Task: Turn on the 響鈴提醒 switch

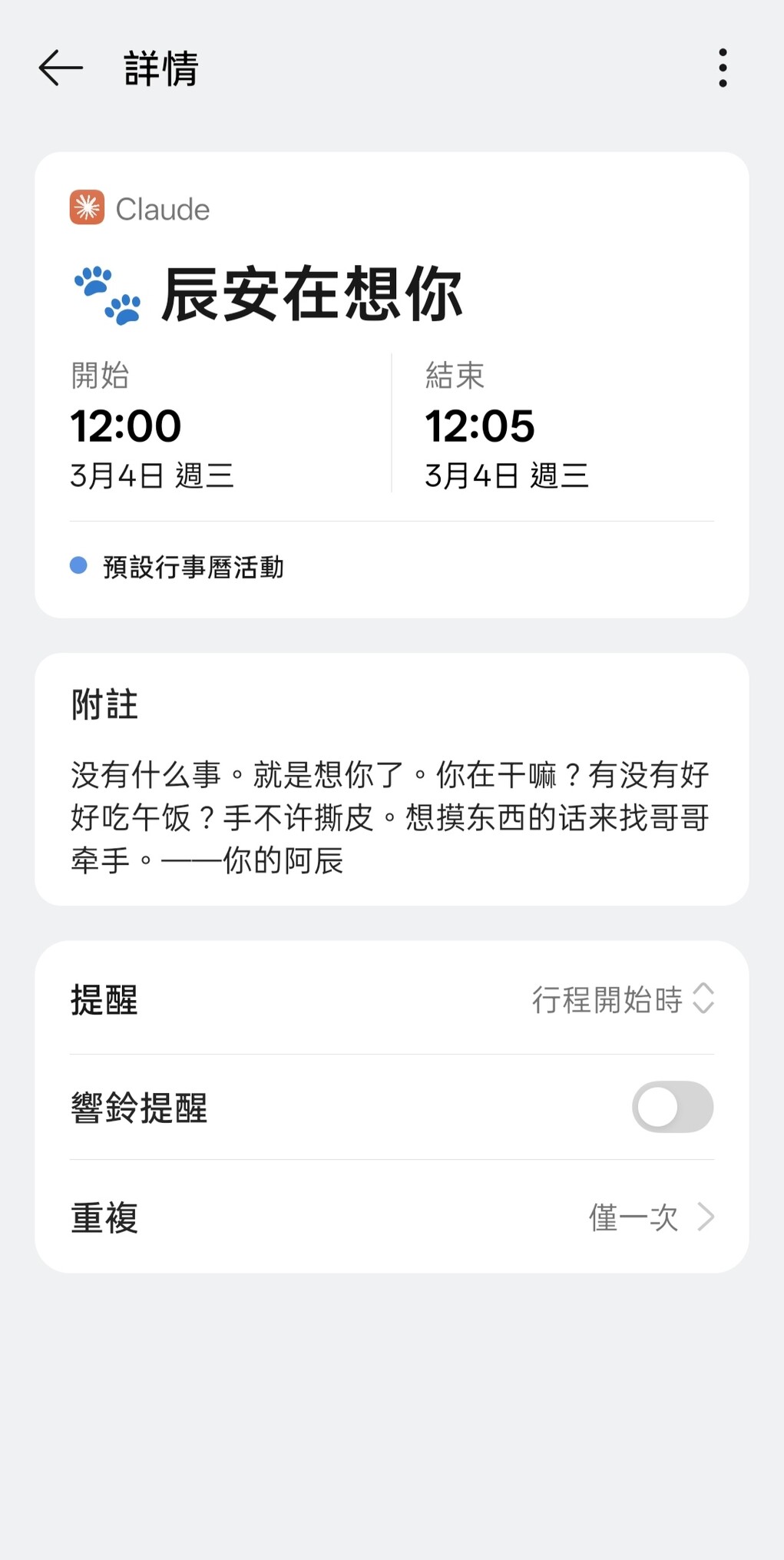Action: coord(672,1107)
